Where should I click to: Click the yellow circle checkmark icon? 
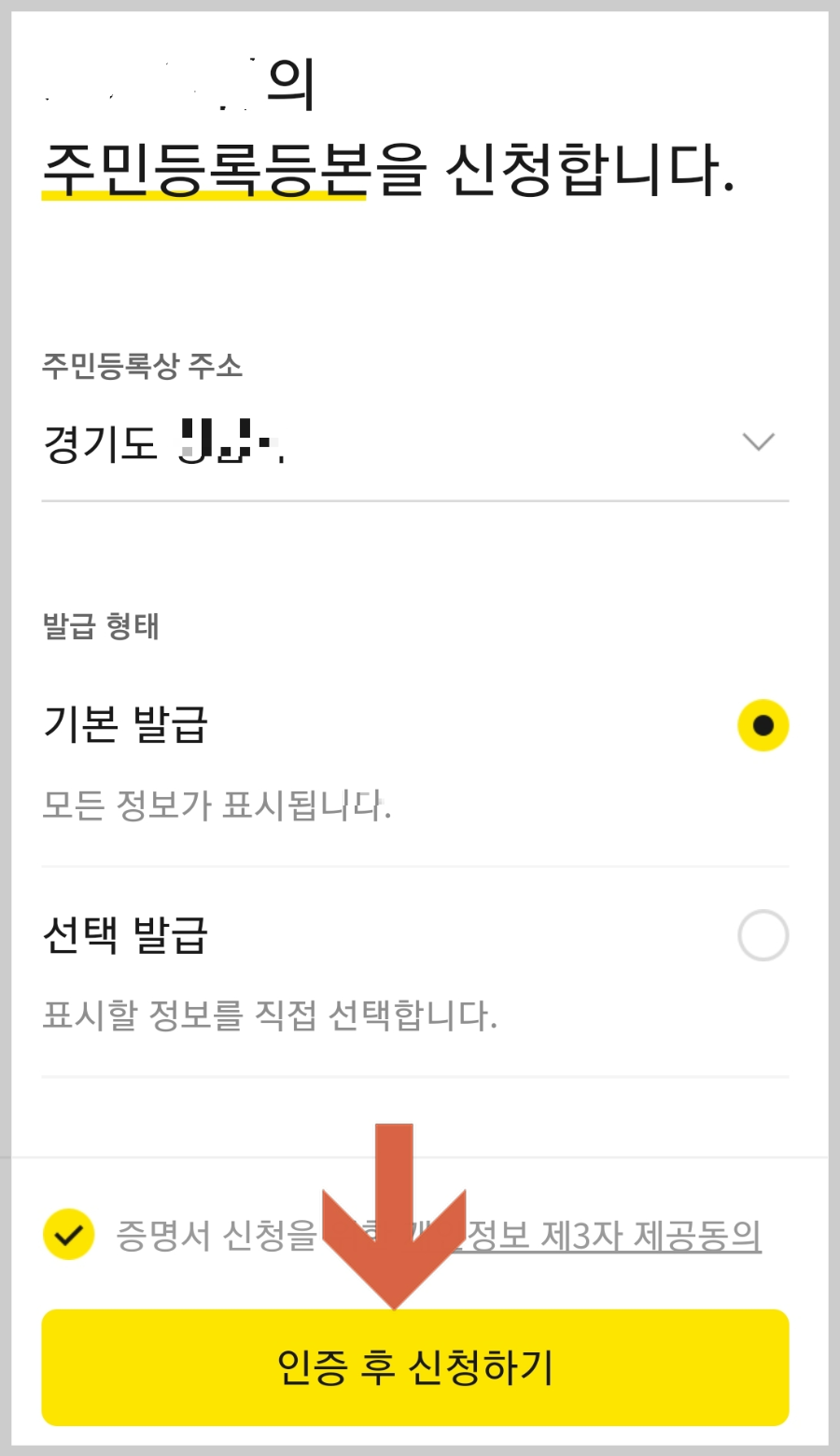tap(68, 1235)
